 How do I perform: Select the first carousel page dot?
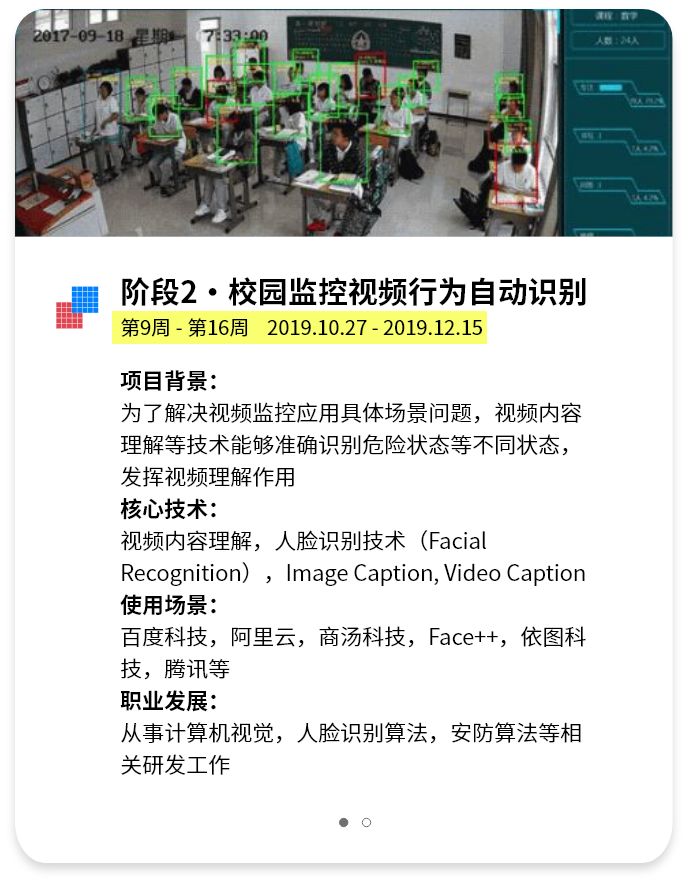click(x=344, y=822)
